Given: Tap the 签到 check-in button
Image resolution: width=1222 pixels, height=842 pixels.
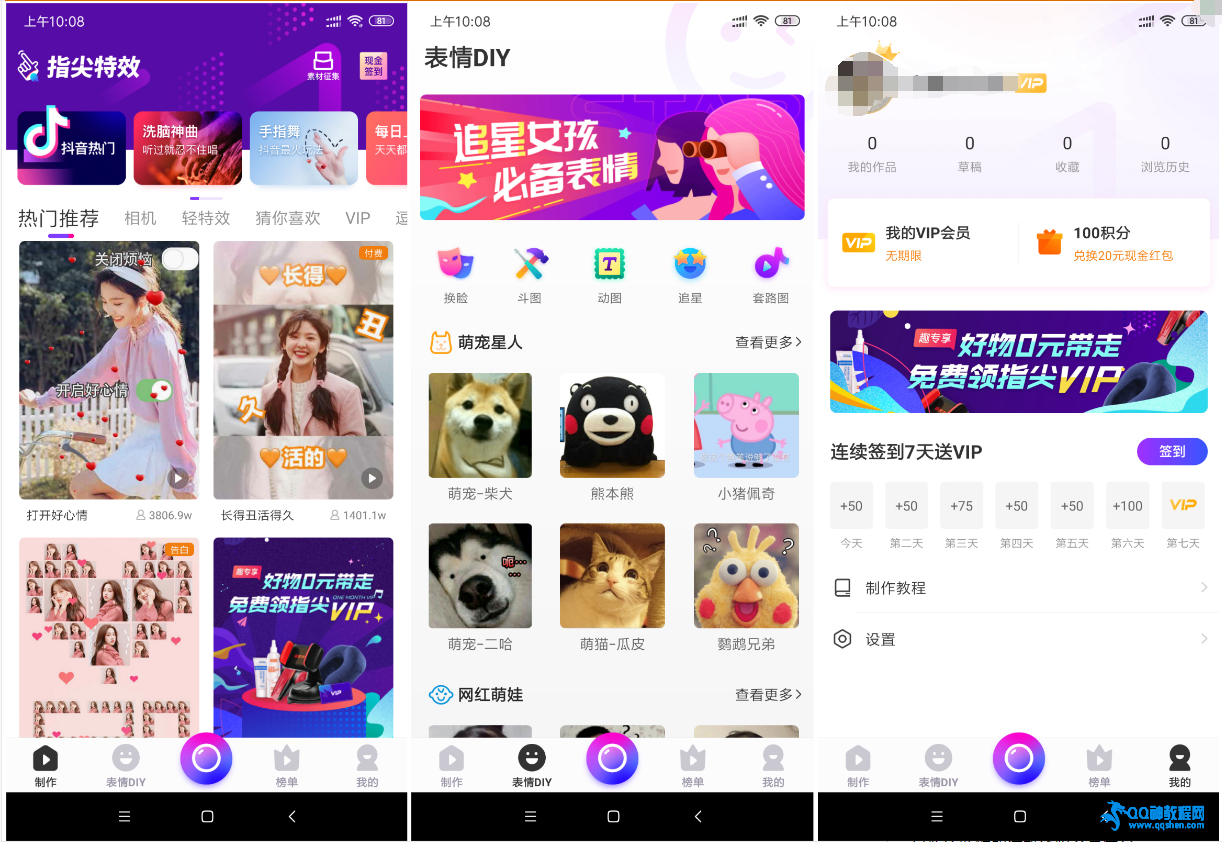Looking at the screenshot, I should click(x=1172, y=451).
